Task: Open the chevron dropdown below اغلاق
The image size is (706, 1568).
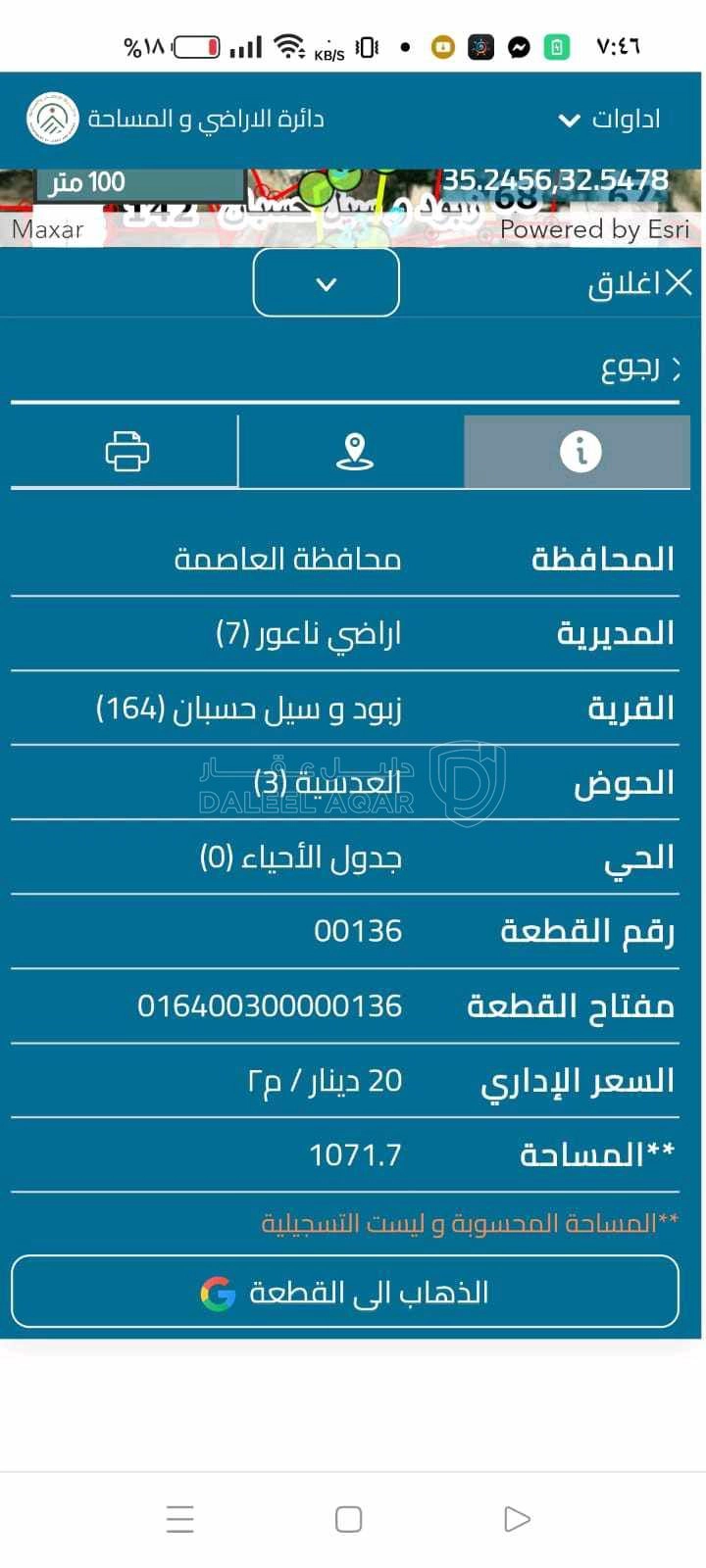Action: click(x=327, y=282)
